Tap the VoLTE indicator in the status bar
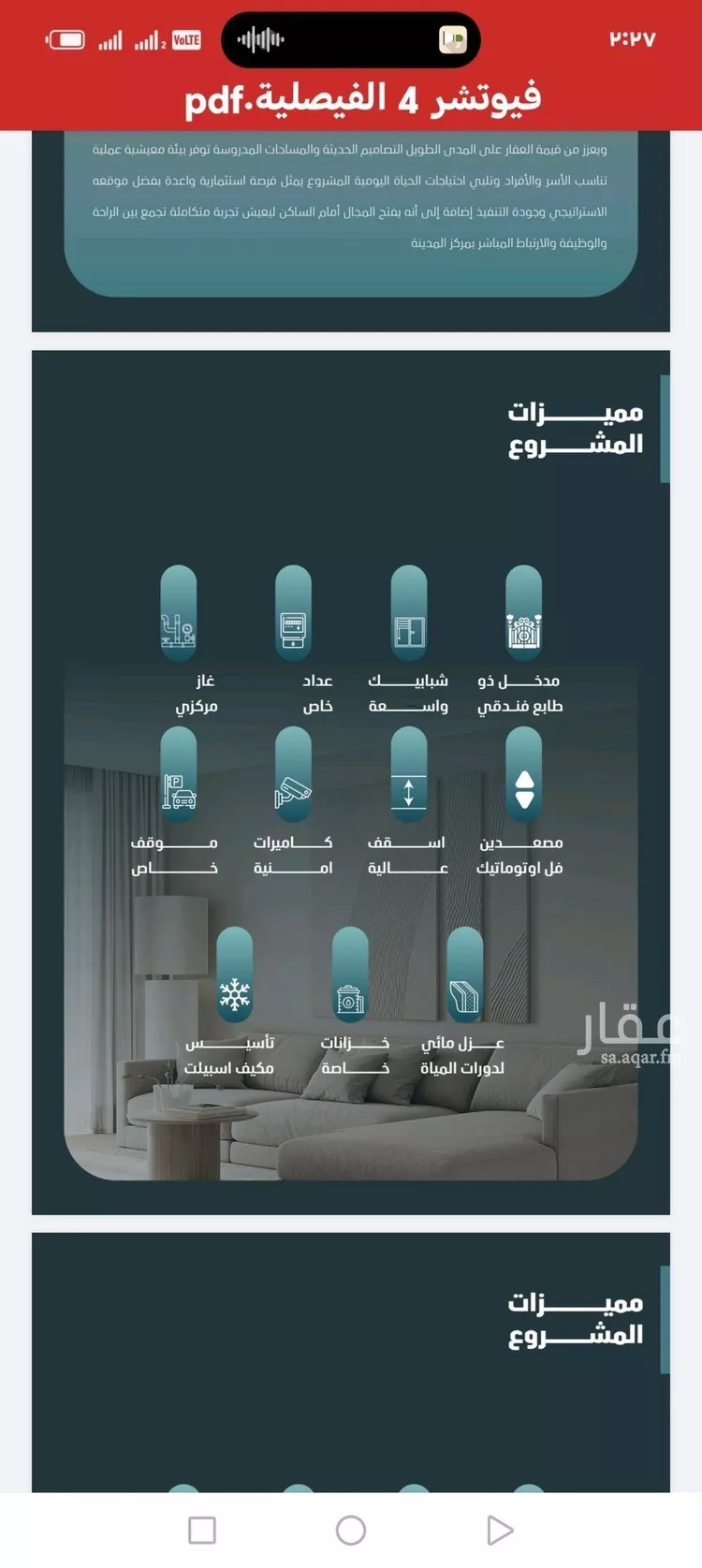 [184, 39]
